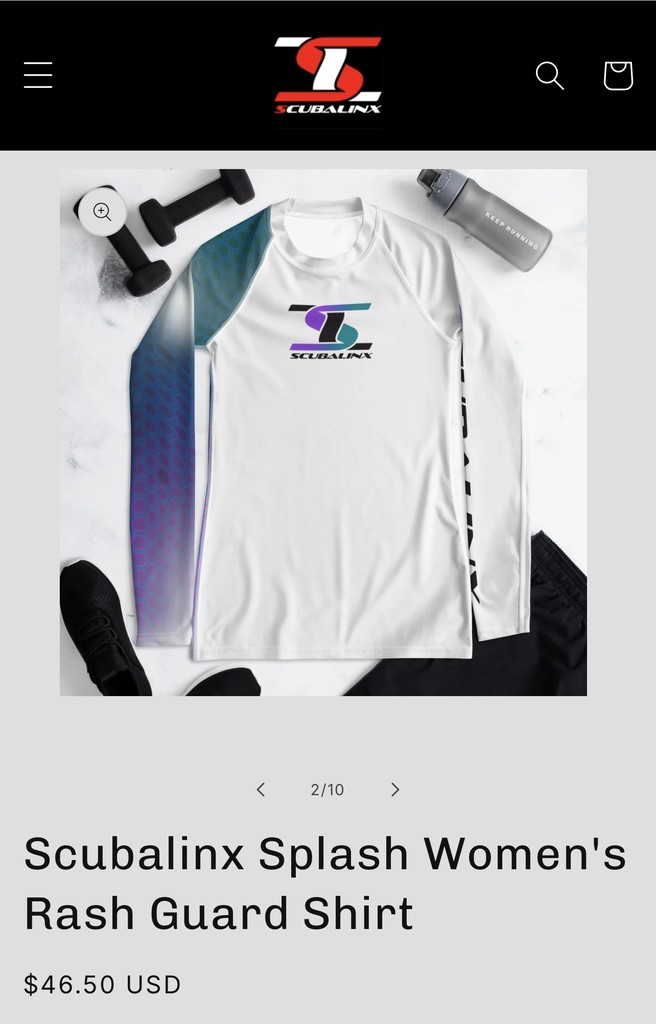The width and height of the screenshot is (656, 1024).
Task: Go to Scubalinx home via logo
Action: tap(328, 76)
